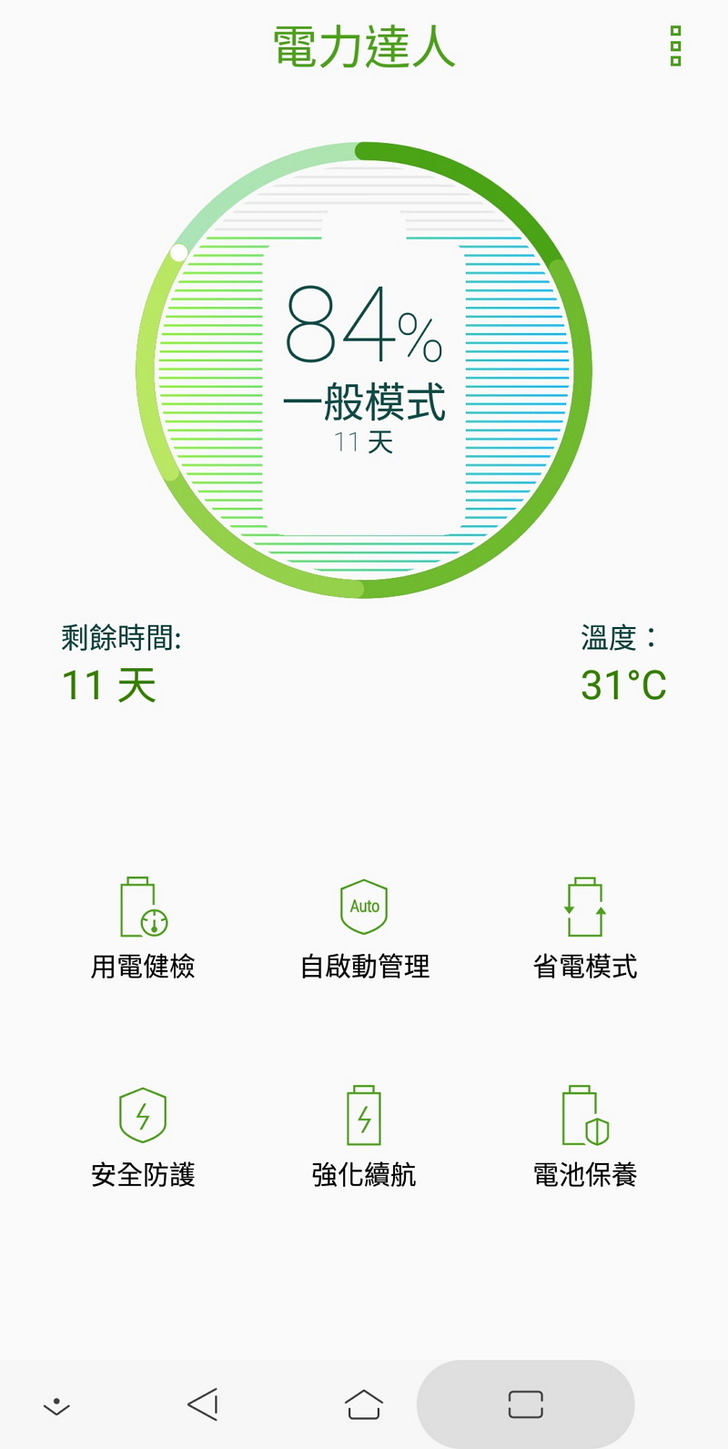Go to the home screen
Image resolution: width=728 pixels, height=1449 pixels.
pos(364,1404)
